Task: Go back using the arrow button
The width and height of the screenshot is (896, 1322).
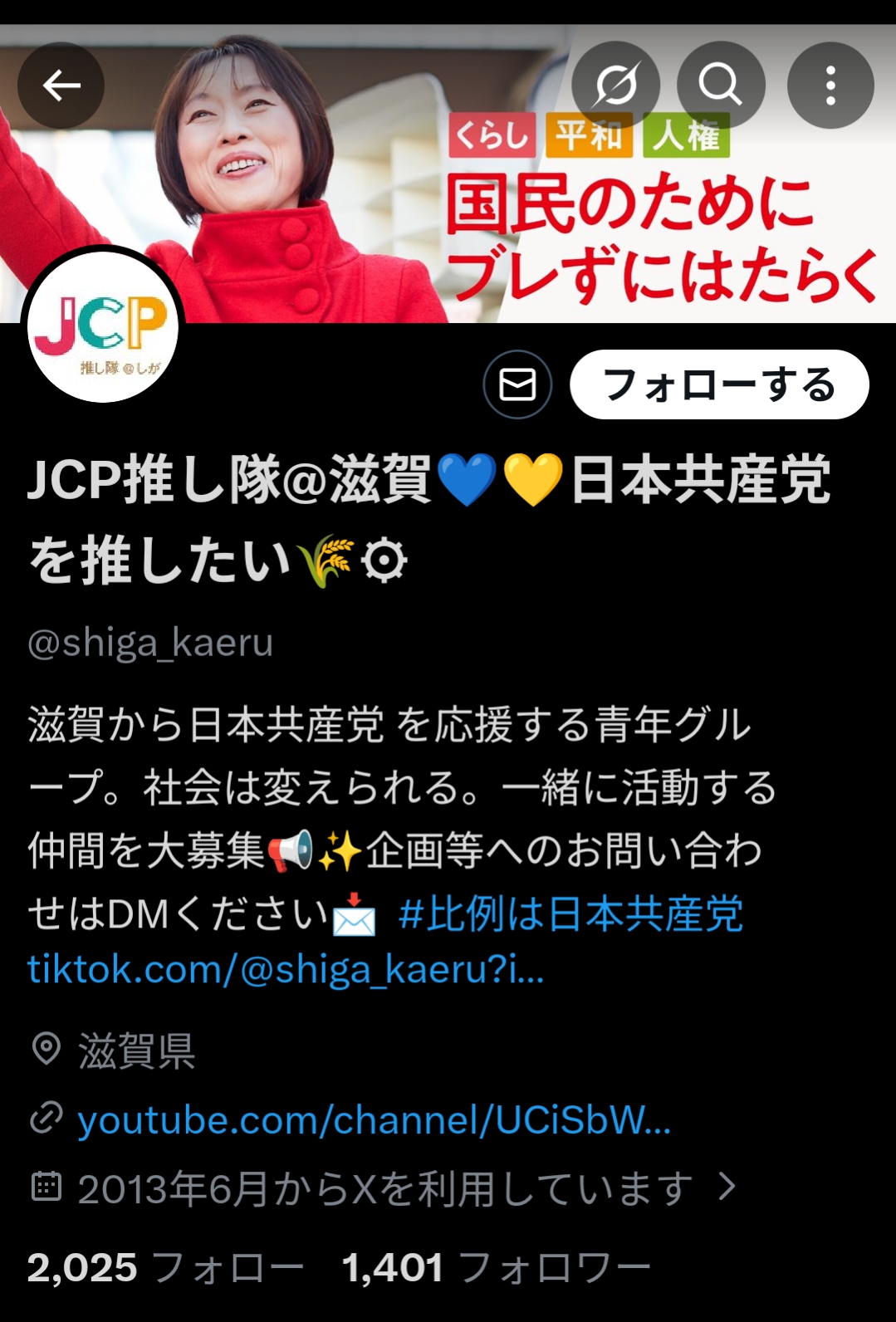Action: coord(61,85)
